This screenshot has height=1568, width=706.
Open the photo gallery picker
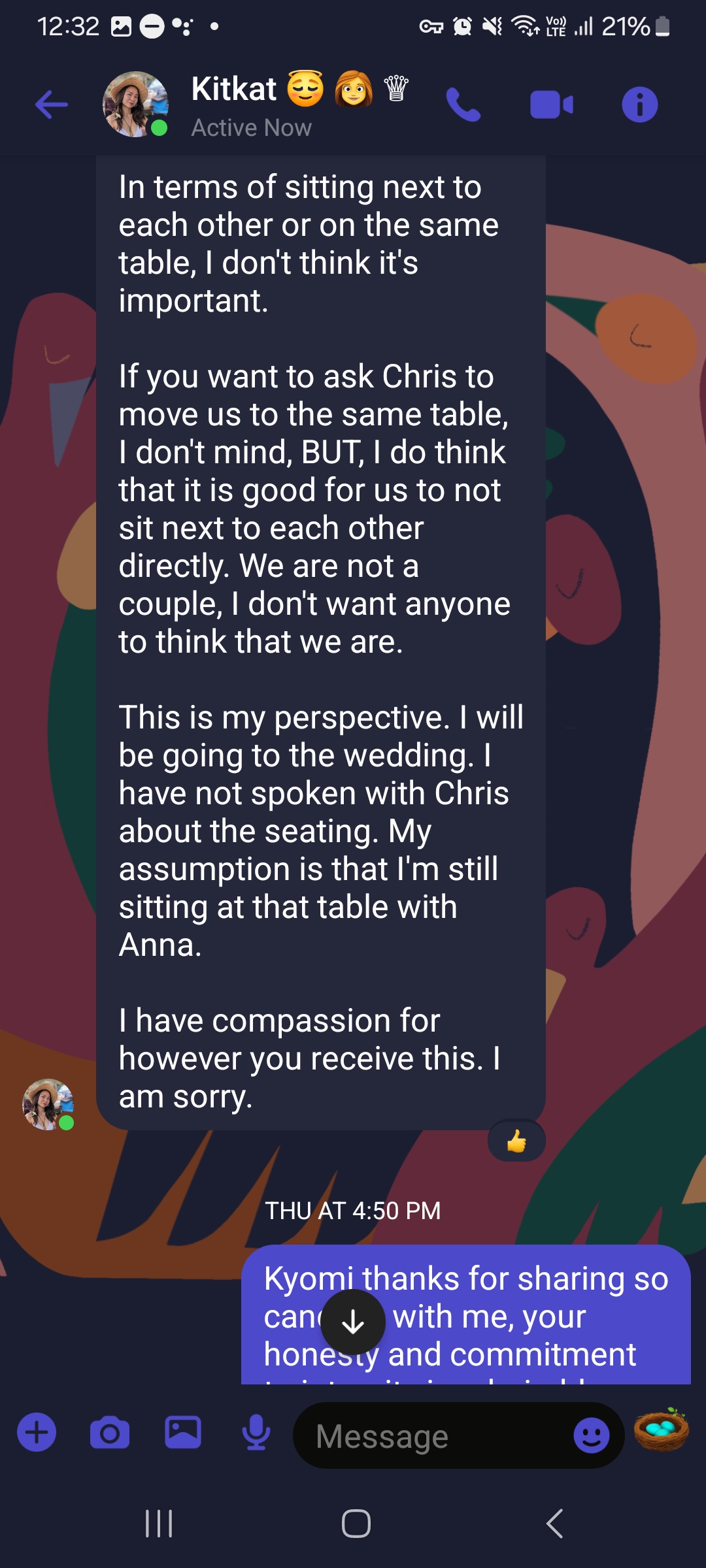coord(183,1432)
